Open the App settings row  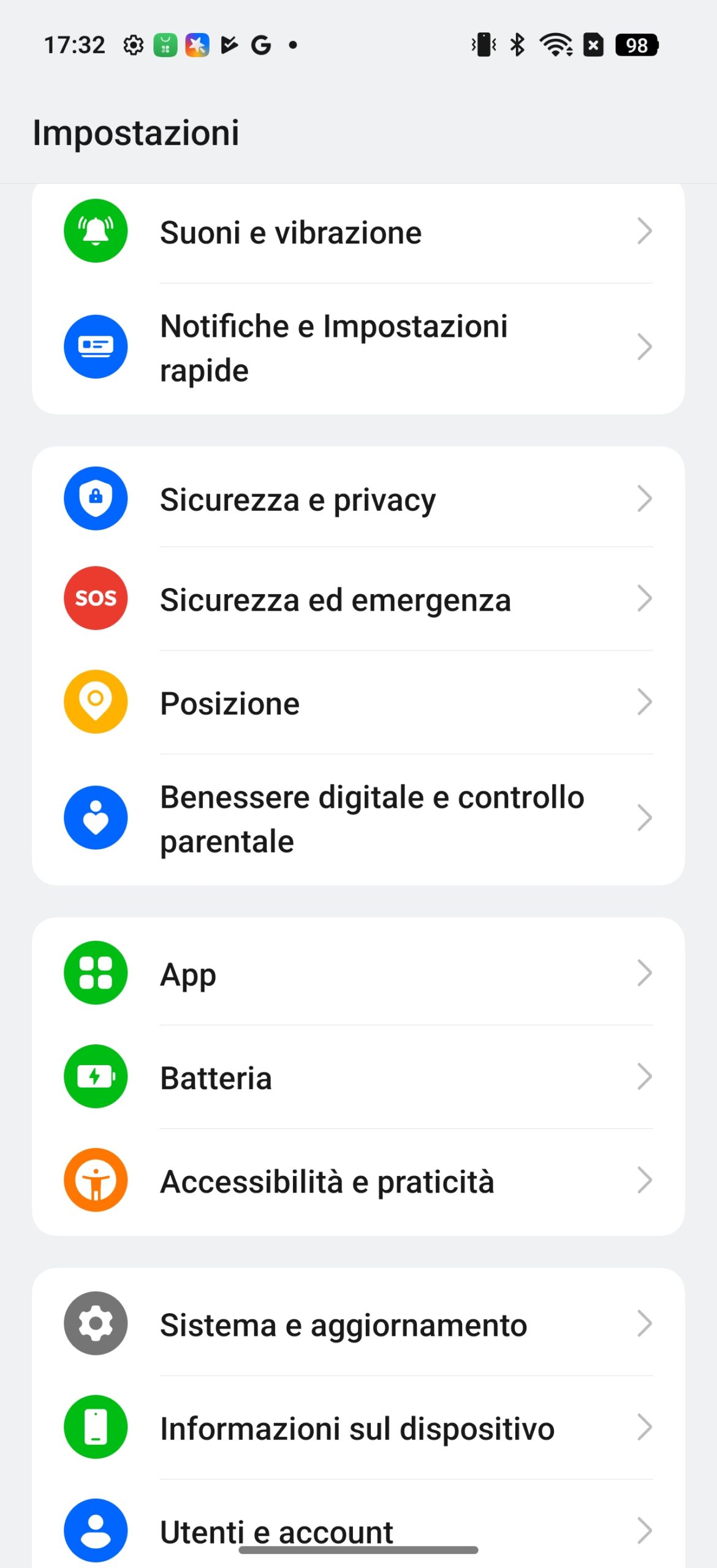(x=358, y=973)
